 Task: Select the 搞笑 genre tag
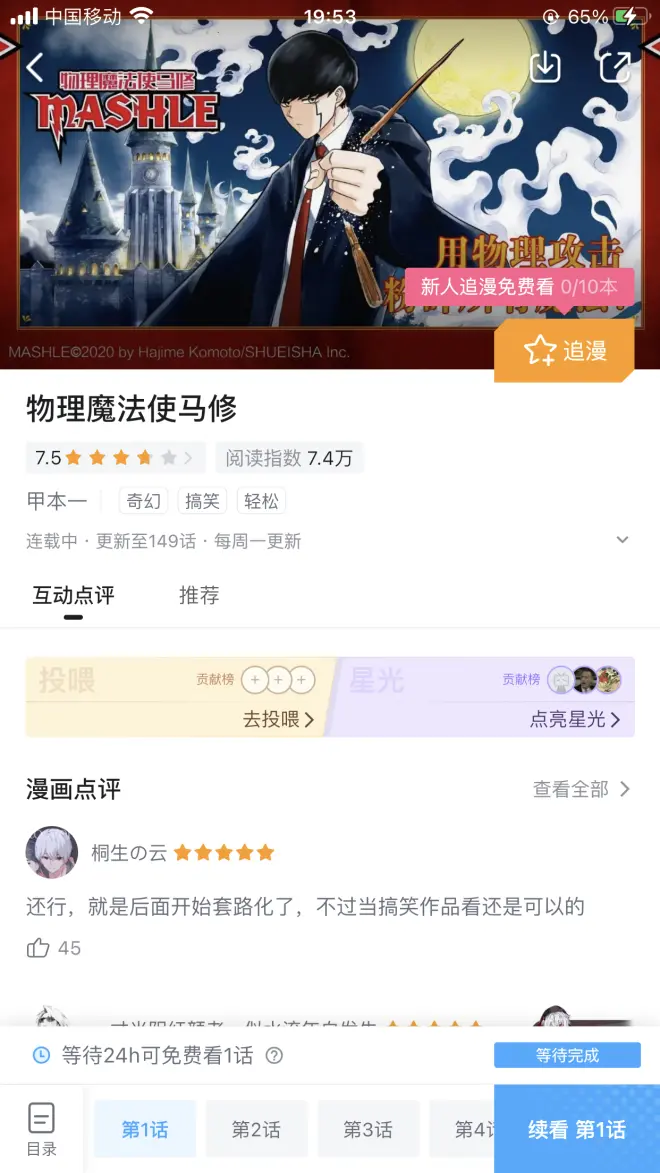tap(202, 501)
